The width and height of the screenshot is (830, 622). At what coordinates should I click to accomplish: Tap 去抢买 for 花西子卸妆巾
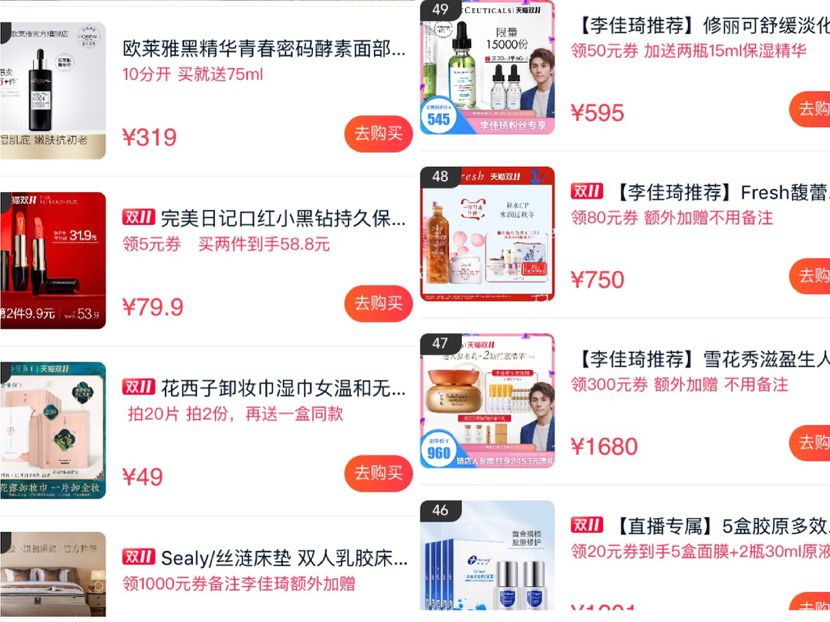point(378,473)
